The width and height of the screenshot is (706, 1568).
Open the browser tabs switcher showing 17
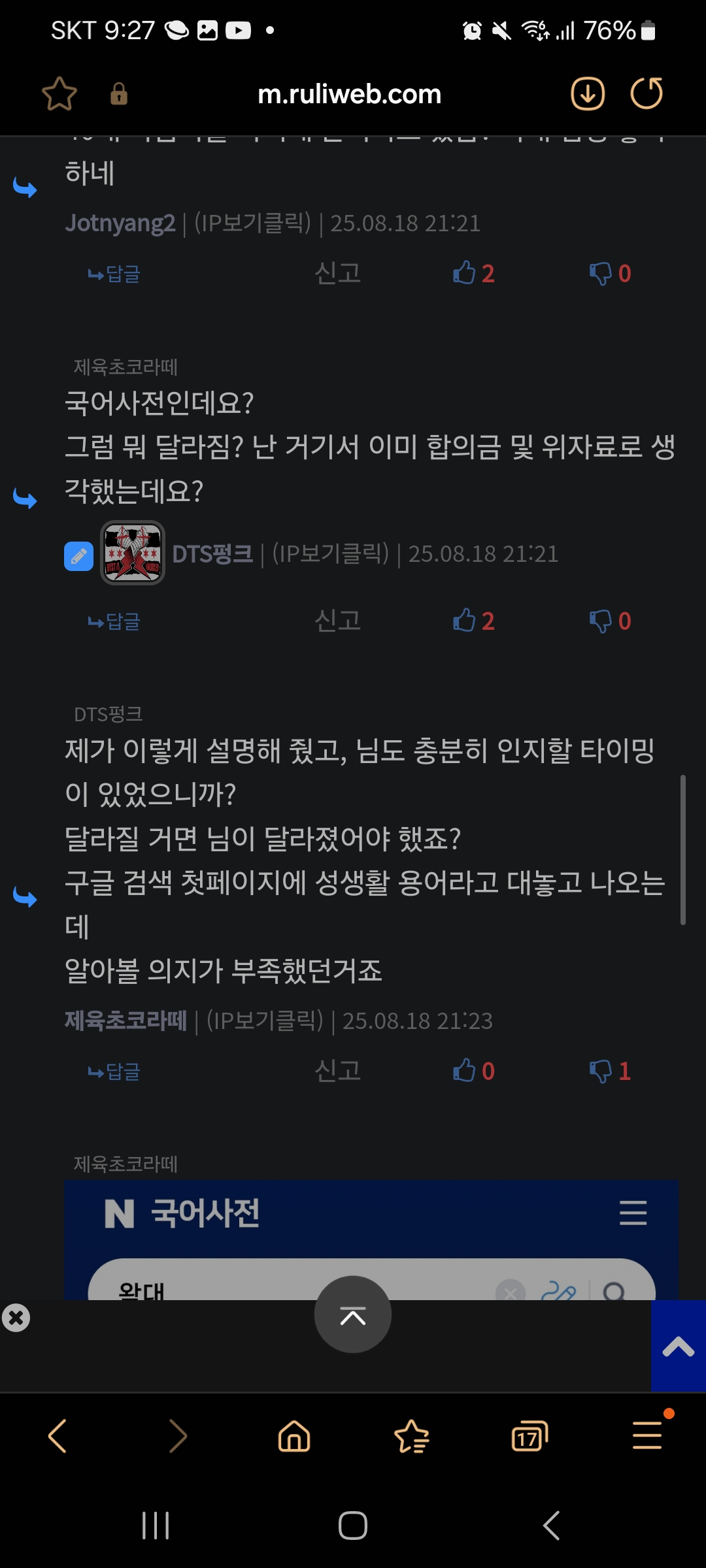529,1437
